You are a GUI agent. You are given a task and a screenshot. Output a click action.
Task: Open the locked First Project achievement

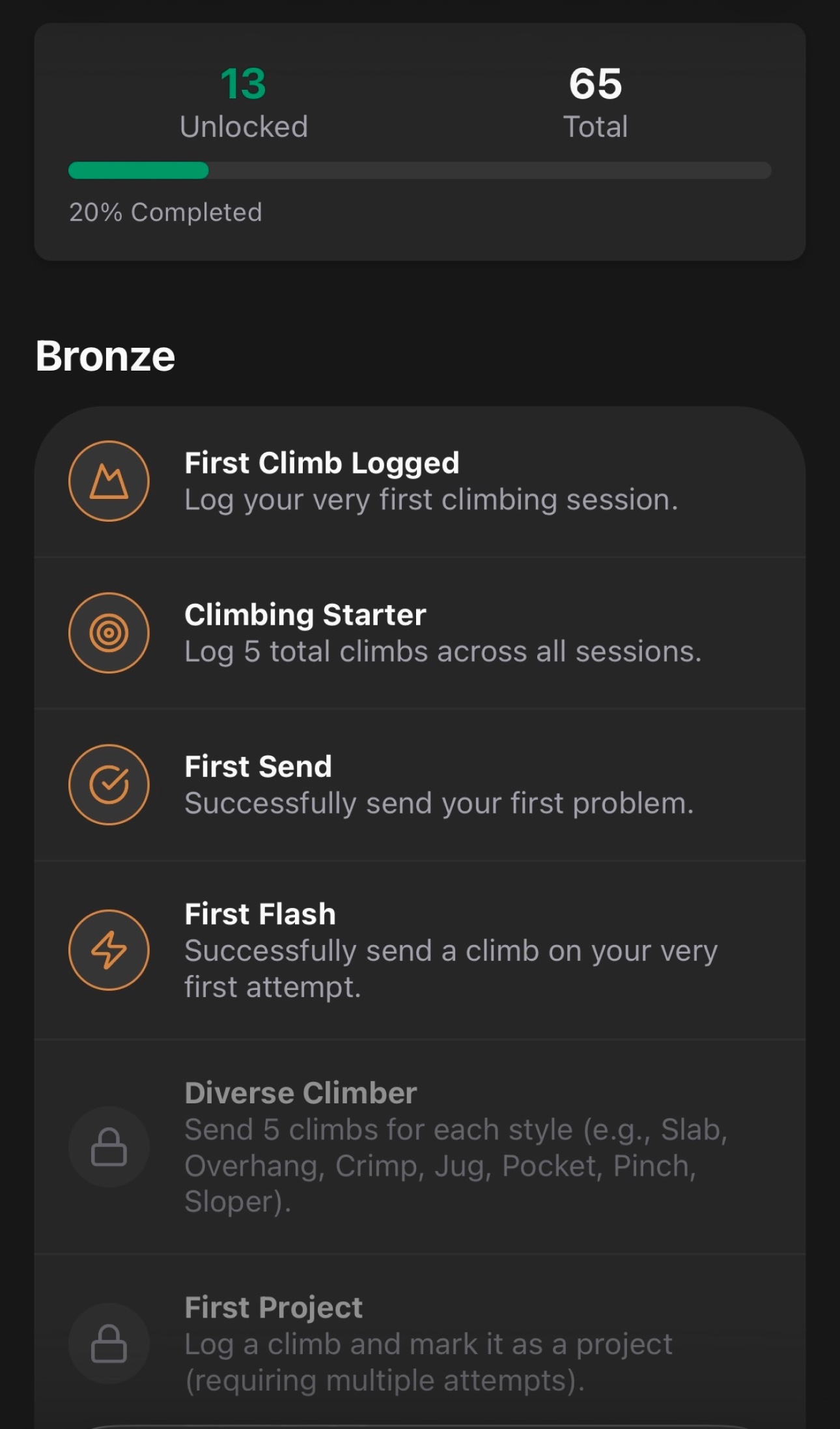point(420,1343)
